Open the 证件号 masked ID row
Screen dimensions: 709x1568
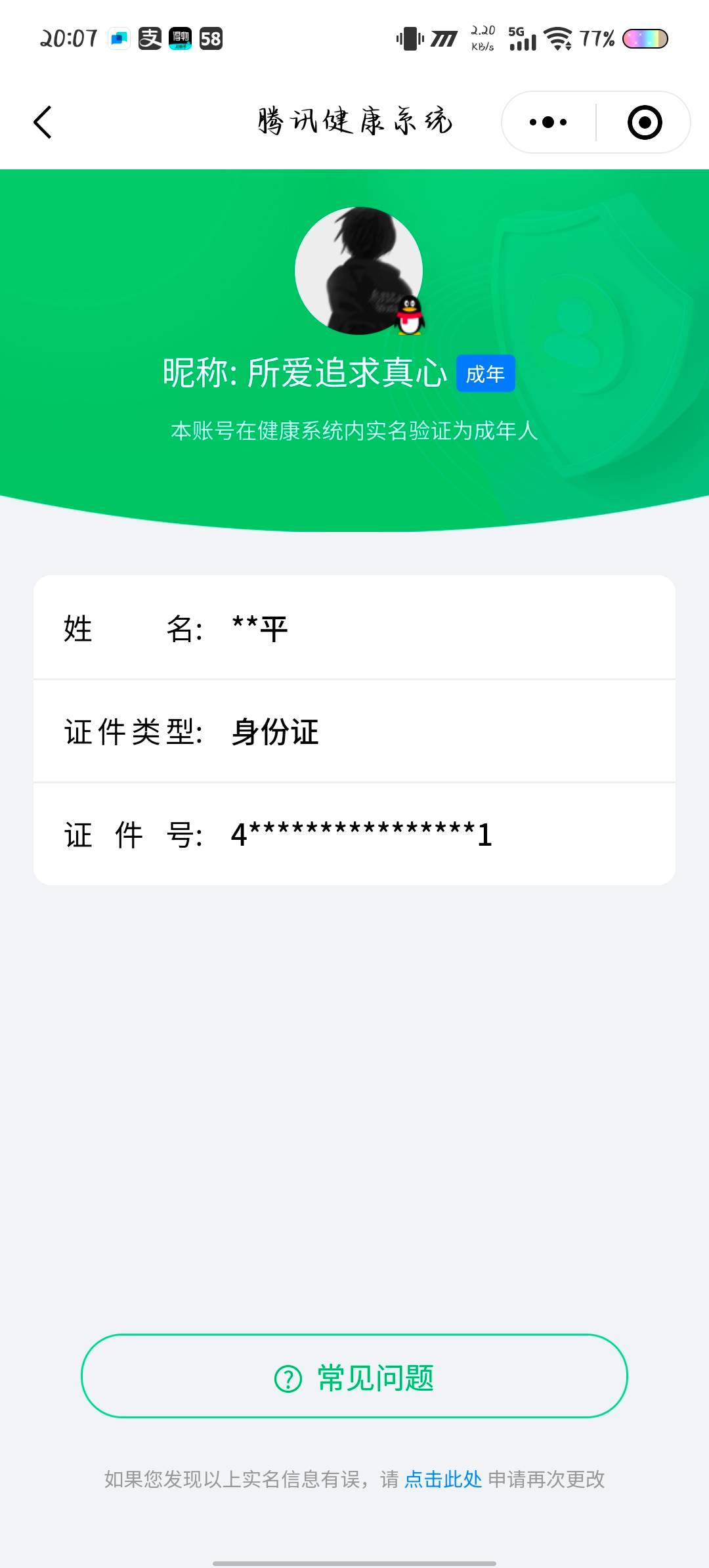(x=354, y=835)
